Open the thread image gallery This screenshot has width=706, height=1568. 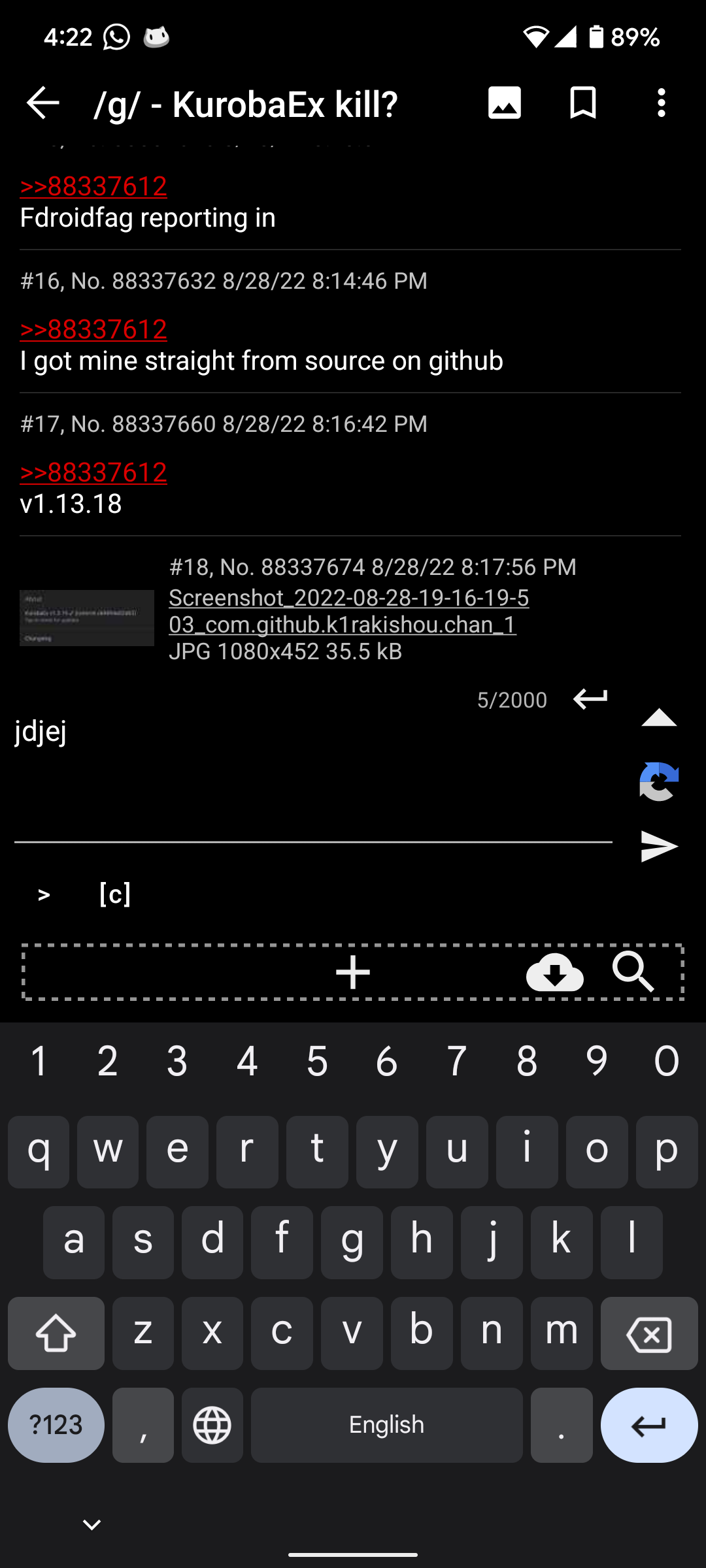pos(503,103)
